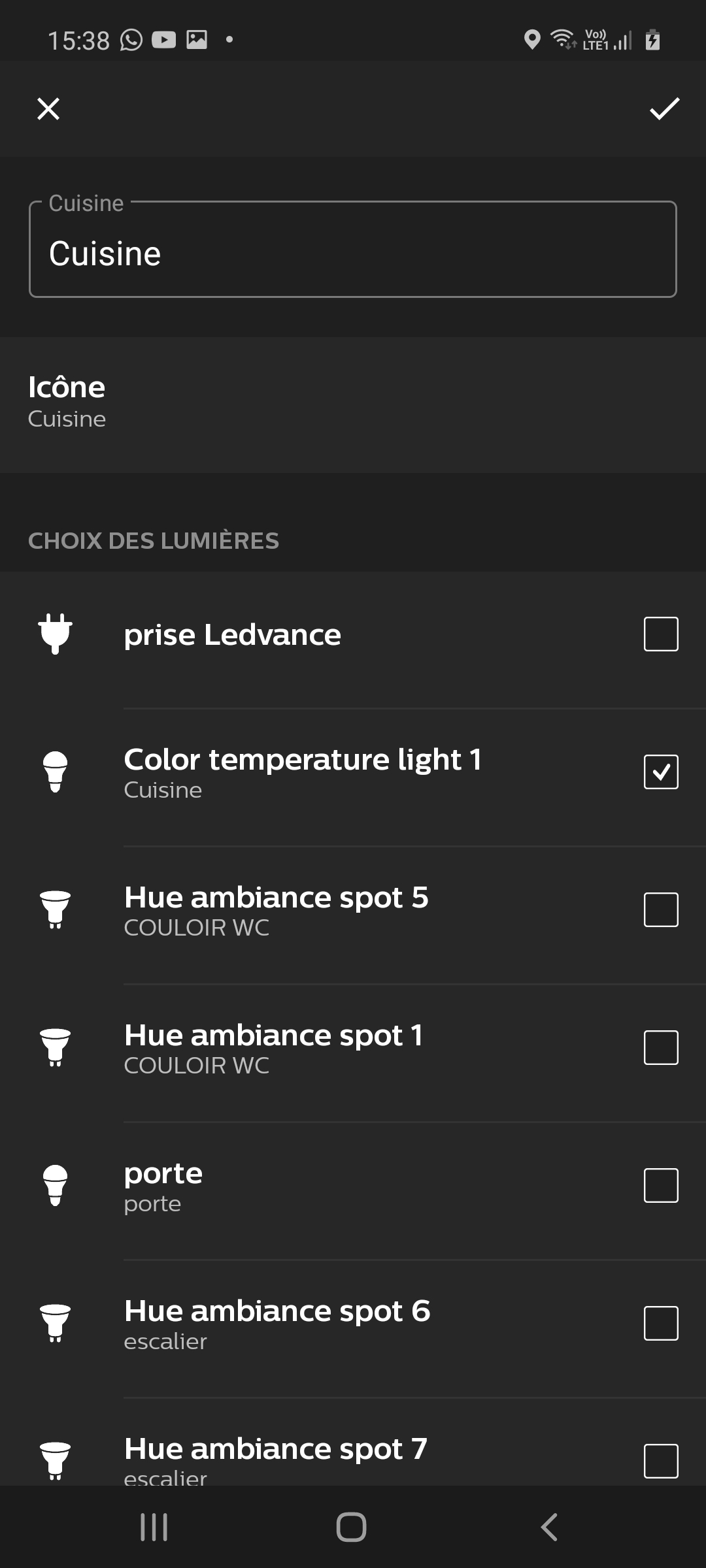Go back using the system back button
706x1568 pixels.
coord(549,1527)
